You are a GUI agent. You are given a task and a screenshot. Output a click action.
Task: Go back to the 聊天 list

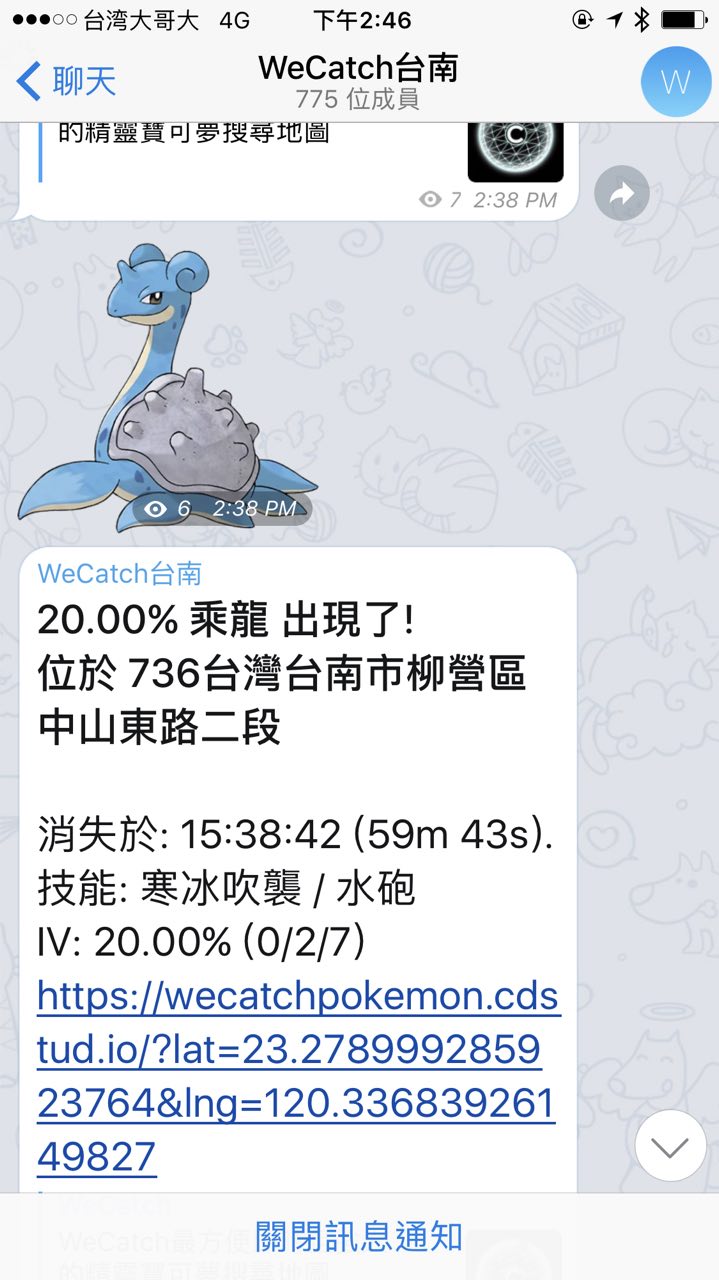click(66, 81)
